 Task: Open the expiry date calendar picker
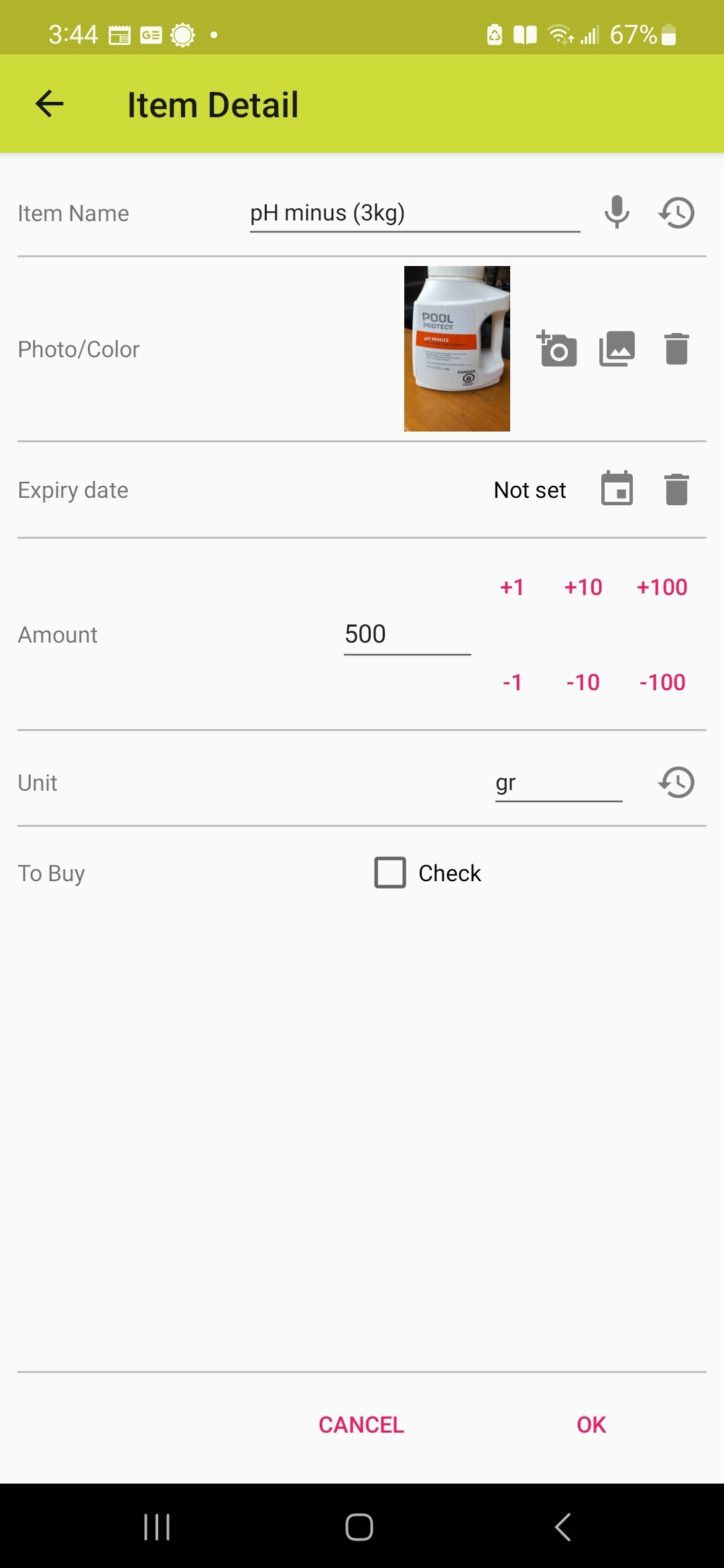pos(617,488)
